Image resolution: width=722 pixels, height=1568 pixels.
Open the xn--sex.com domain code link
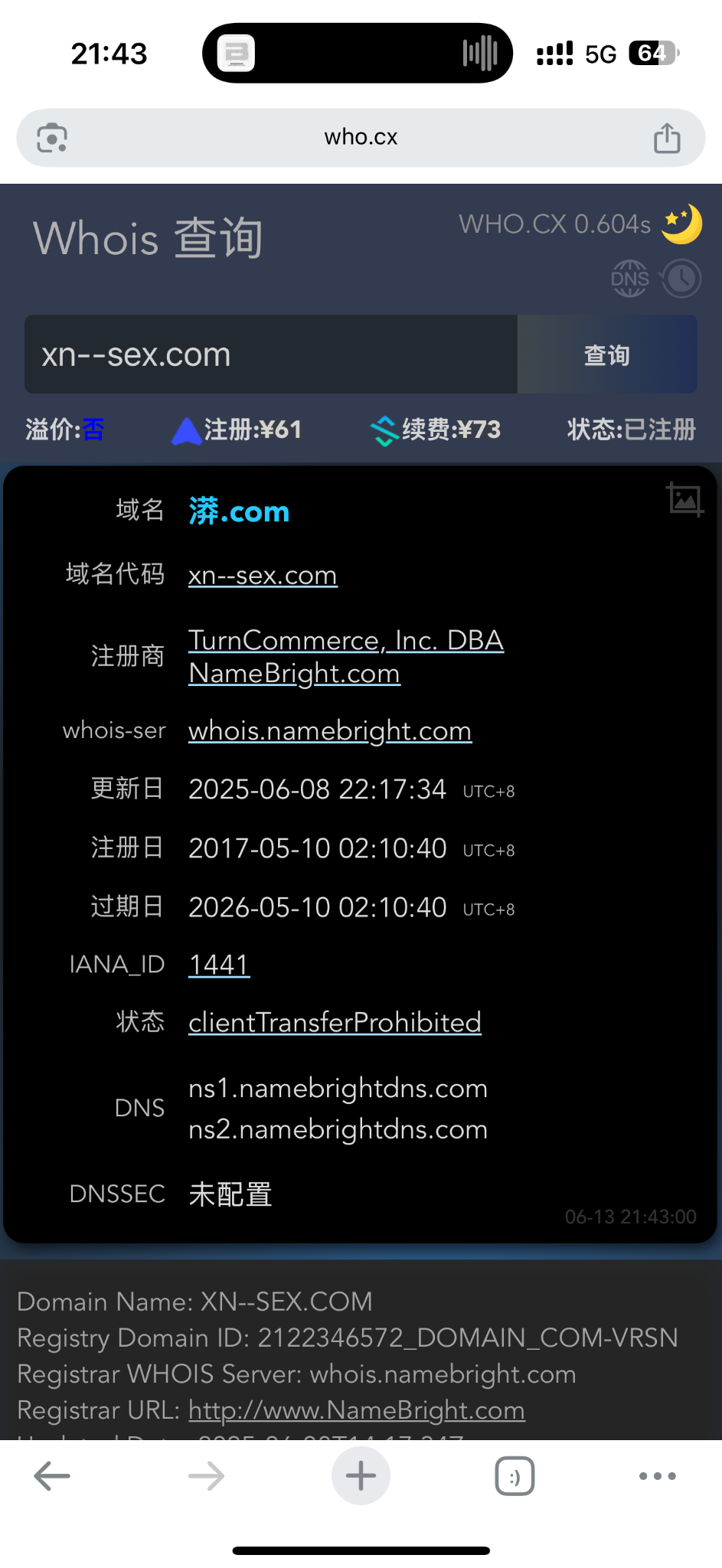263,575
